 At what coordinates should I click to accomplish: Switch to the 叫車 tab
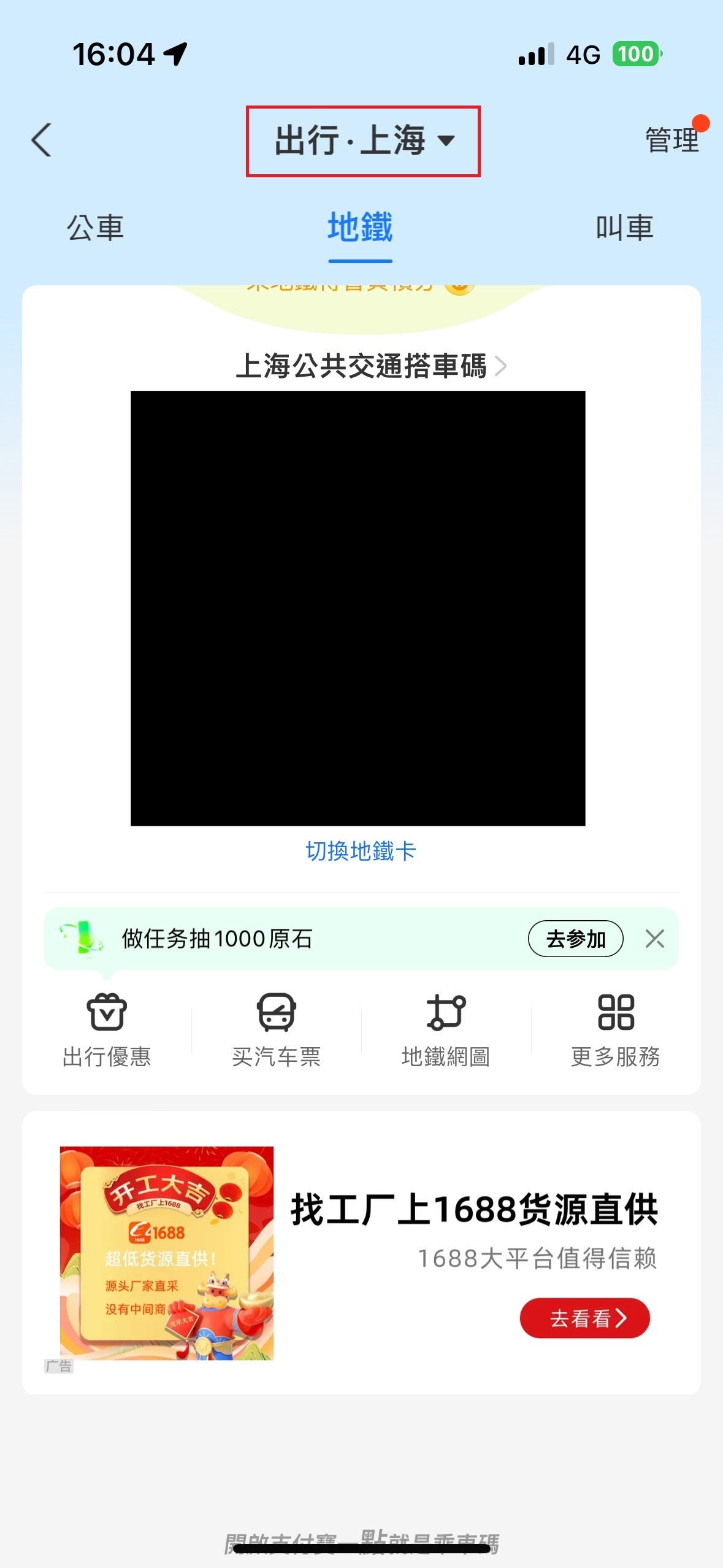click(x=624, y=228)
